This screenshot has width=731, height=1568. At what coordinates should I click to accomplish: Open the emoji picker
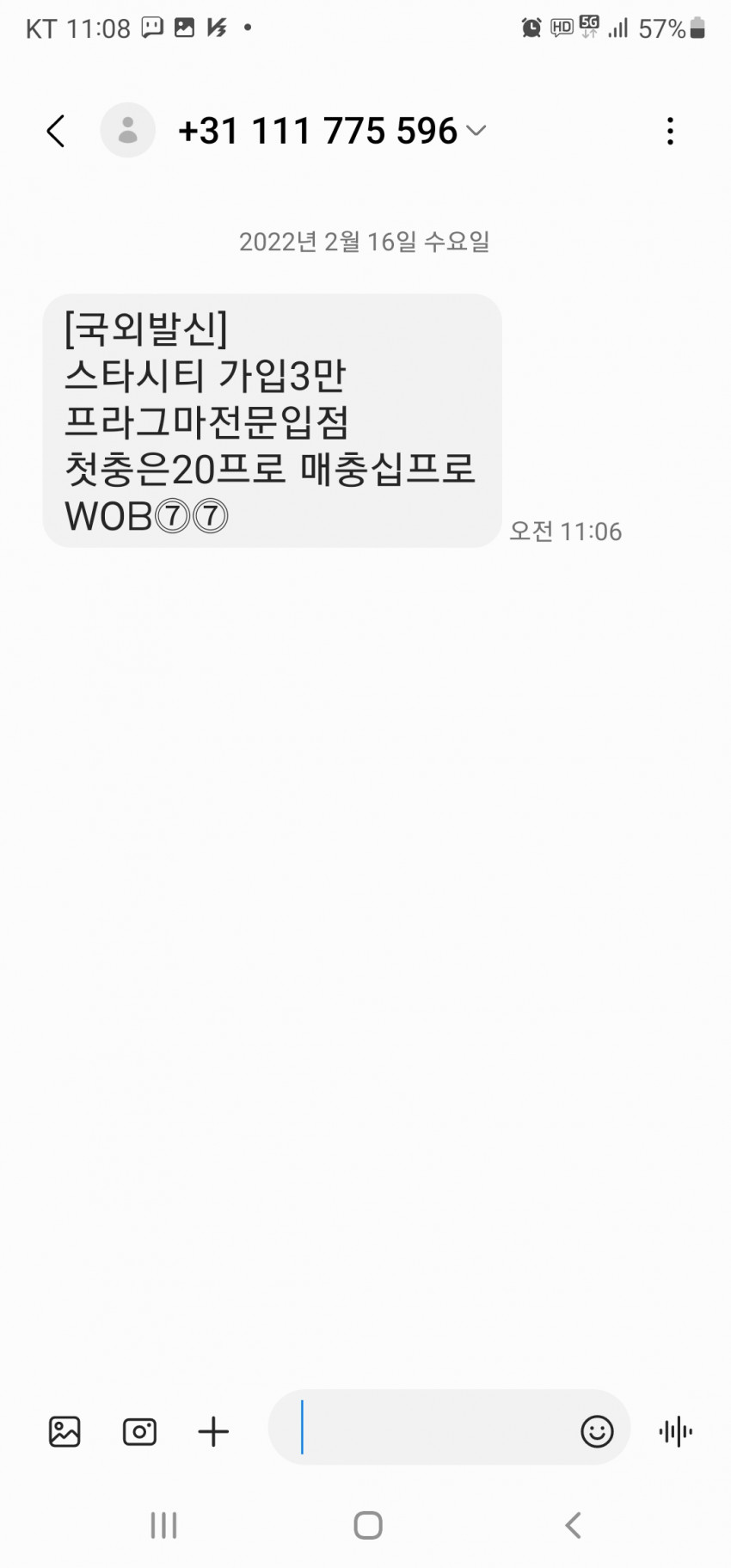597,1431
